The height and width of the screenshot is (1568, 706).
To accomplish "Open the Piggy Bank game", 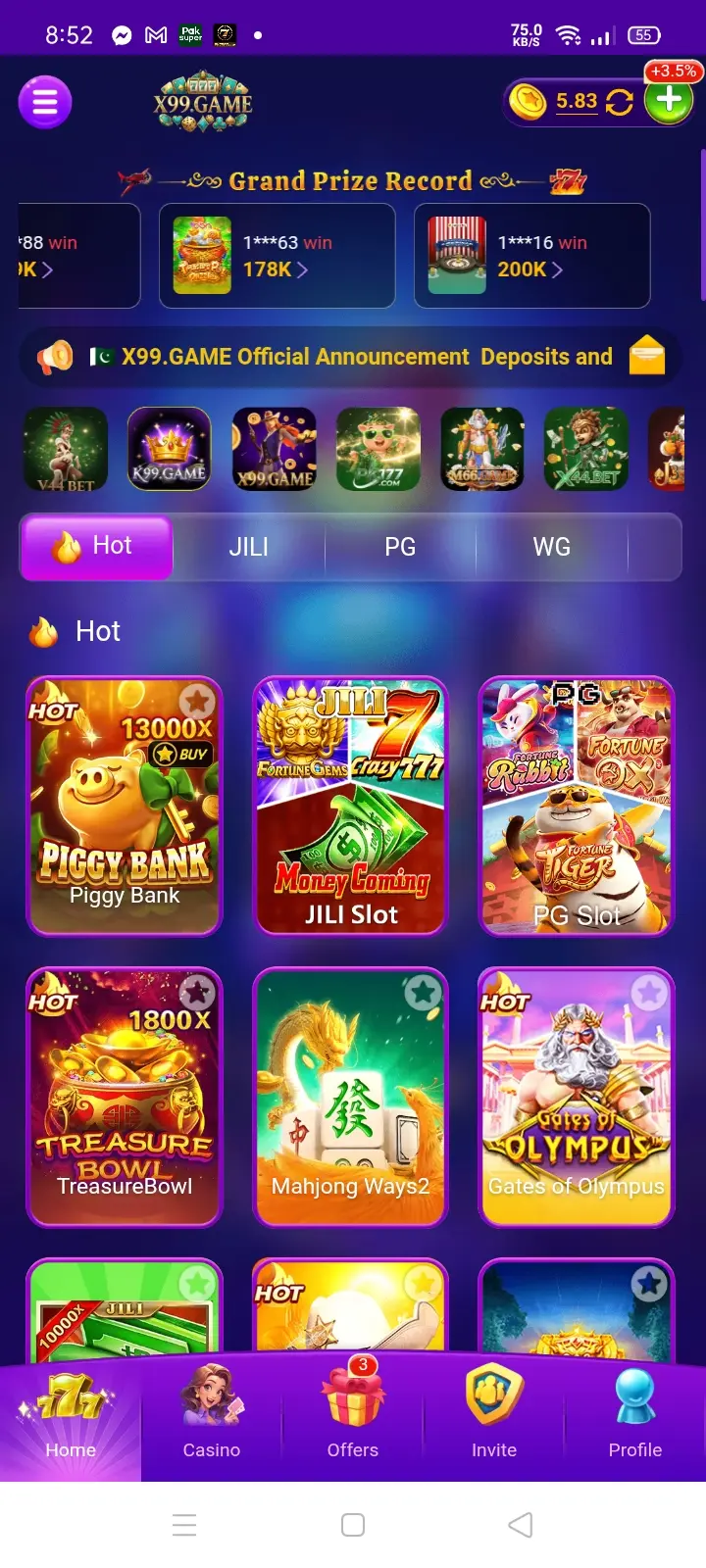I will (x=125, y=806).
